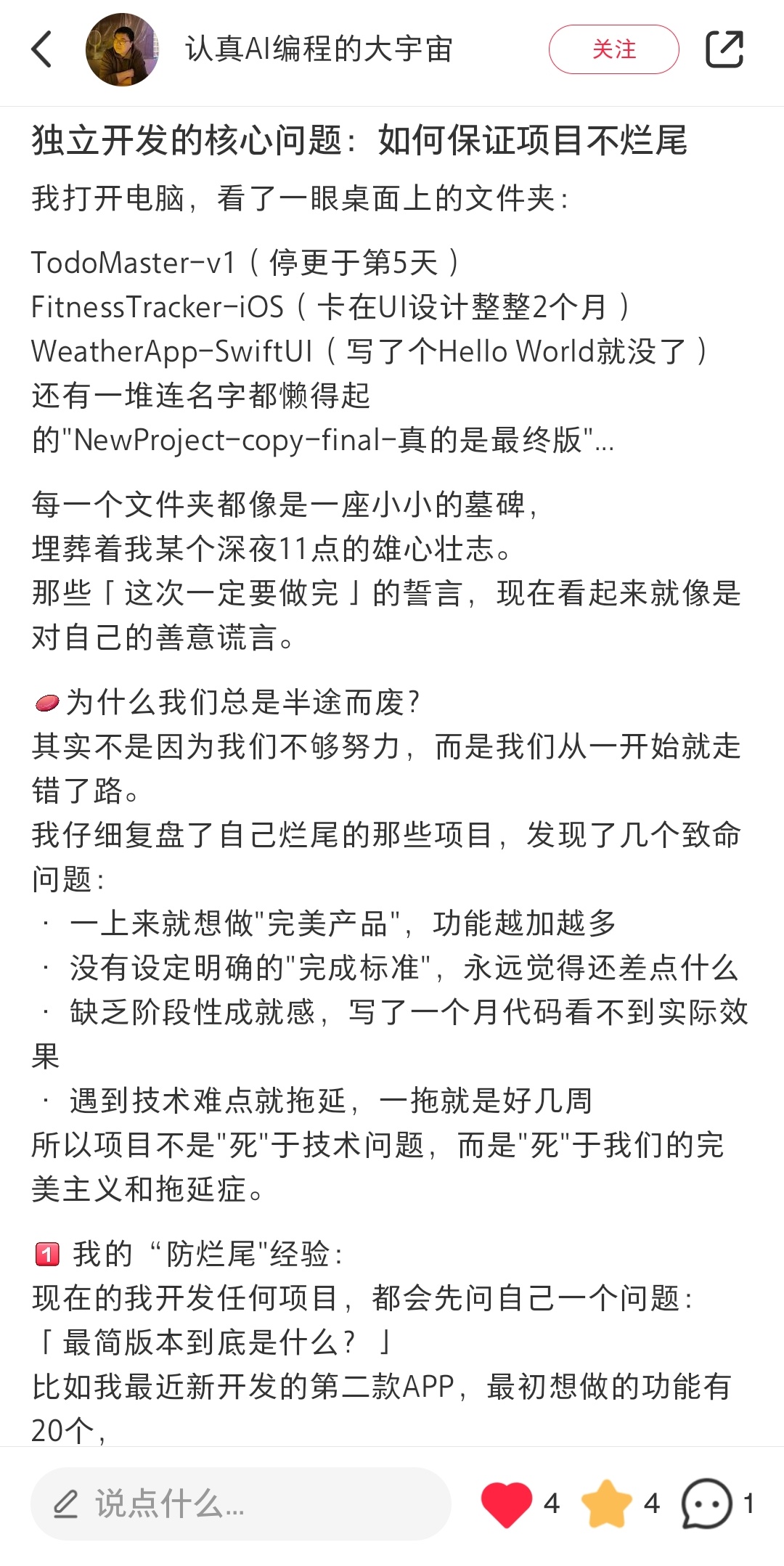784x1566 pixels.
Task: Tap the 说点什么 comment field
Action: [x=241, y=1504]
